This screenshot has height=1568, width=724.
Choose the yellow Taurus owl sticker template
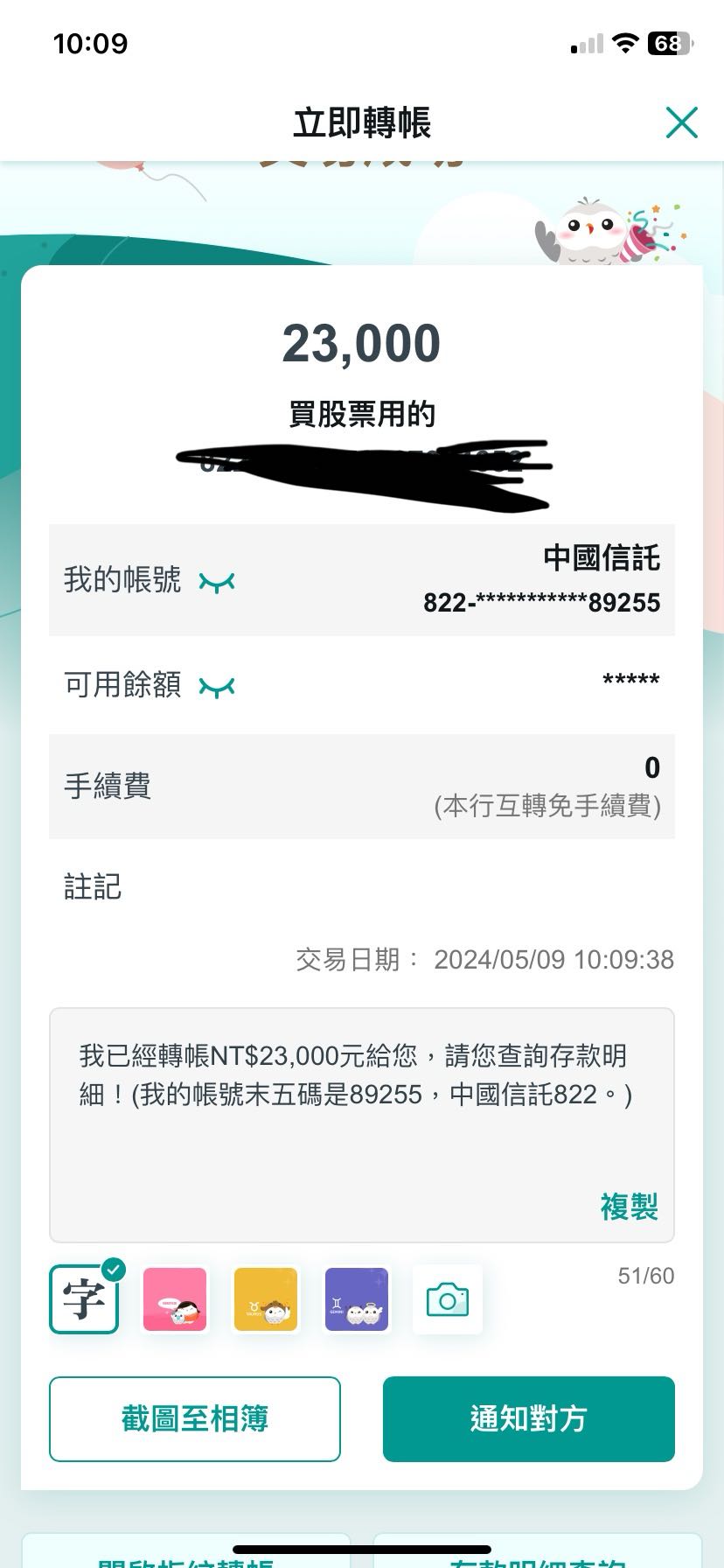[x=266, y=1300]
